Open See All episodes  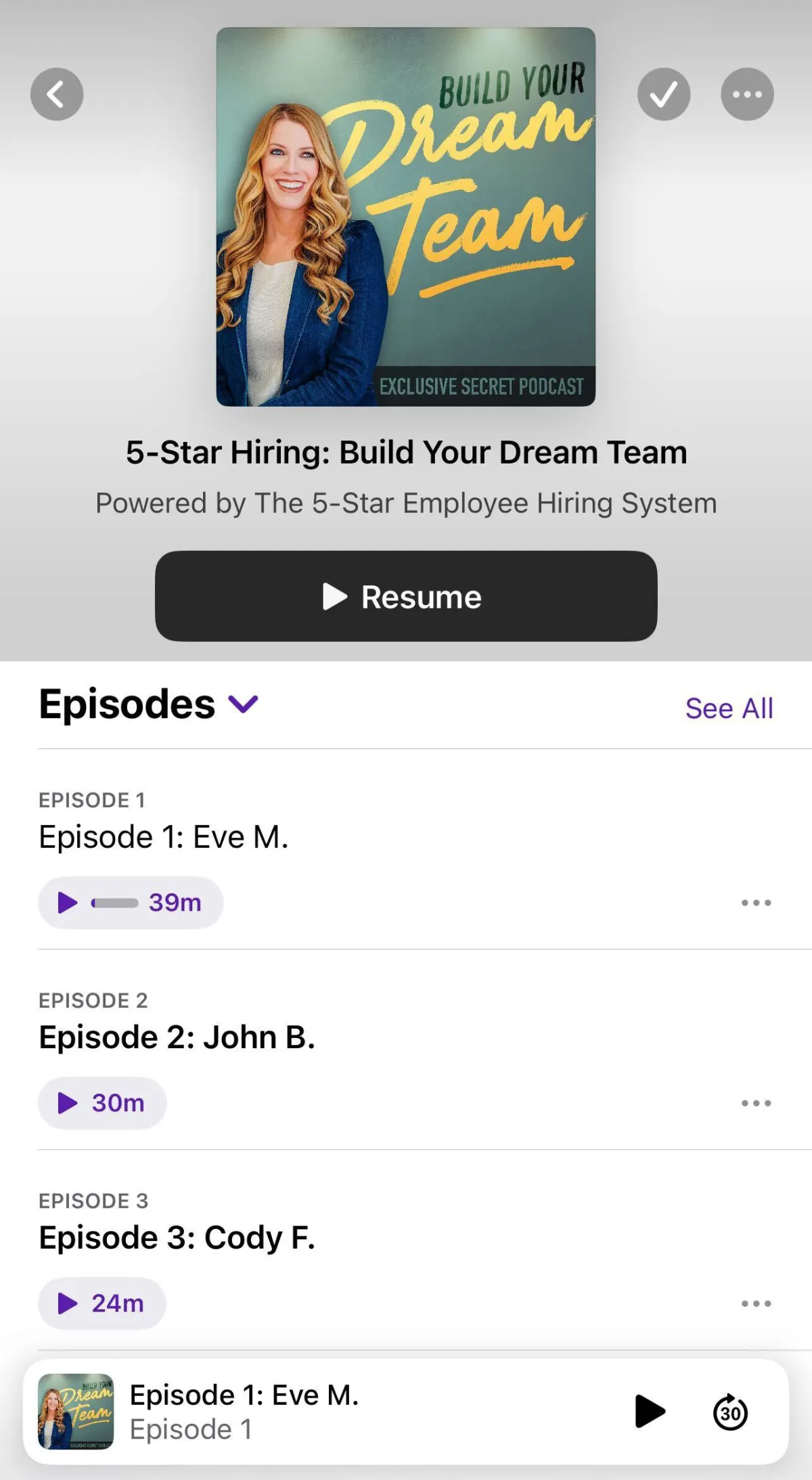point(729,709)
